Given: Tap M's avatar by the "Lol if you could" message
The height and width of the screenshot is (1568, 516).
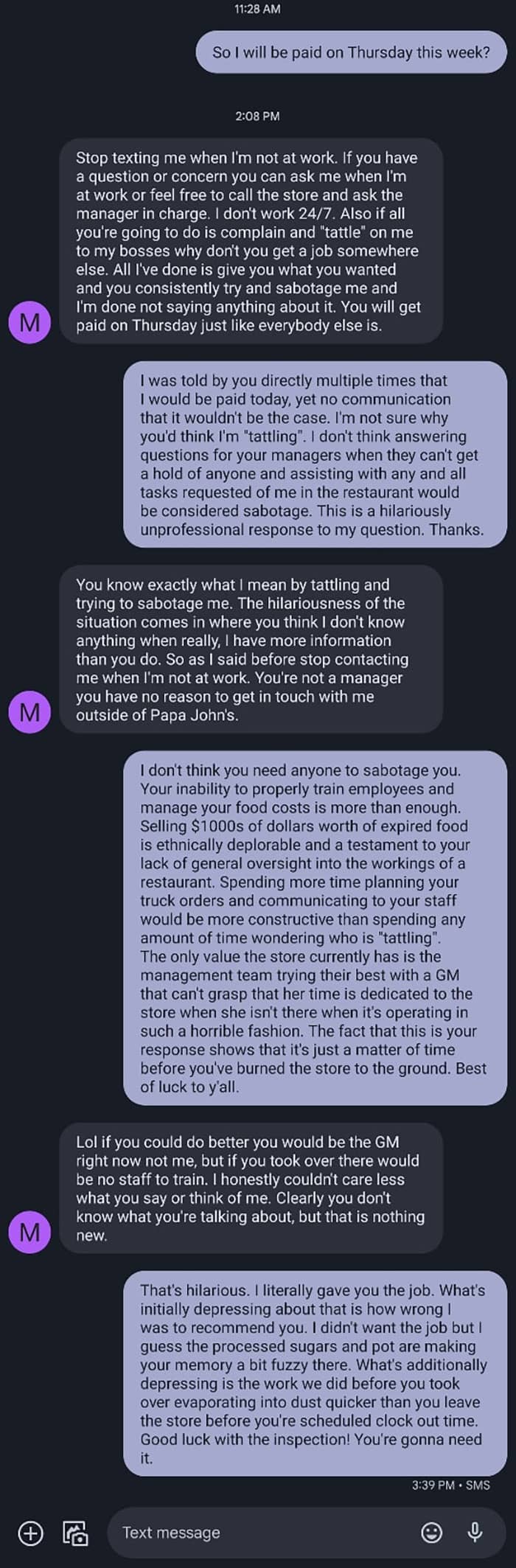Looking at the screenshot, I should (x=29, y=1232).
